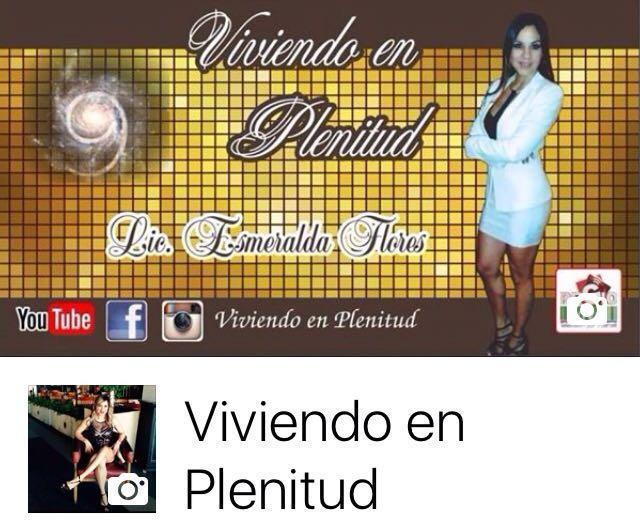640x530 pixels.
Task: Tap the camera icon on the cover photo
Action: (x=588, y=309)
